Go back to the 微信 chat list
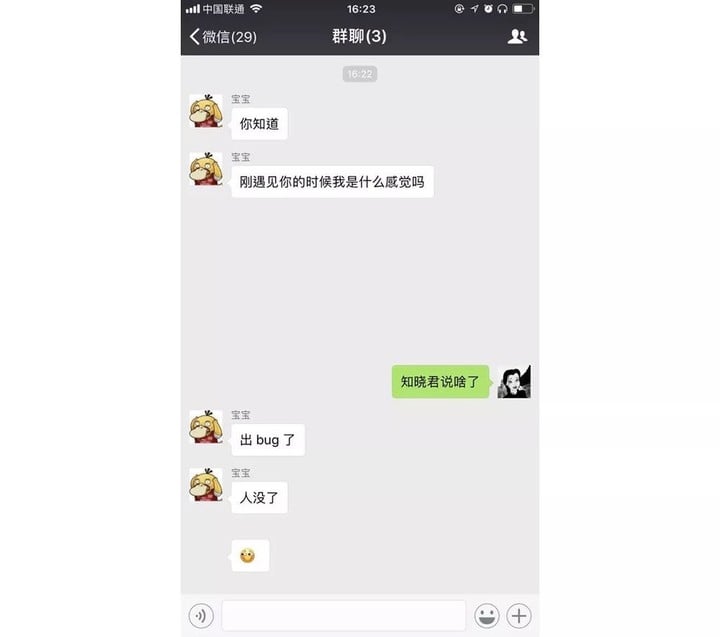The image size is (720, 637). point(222,37)
